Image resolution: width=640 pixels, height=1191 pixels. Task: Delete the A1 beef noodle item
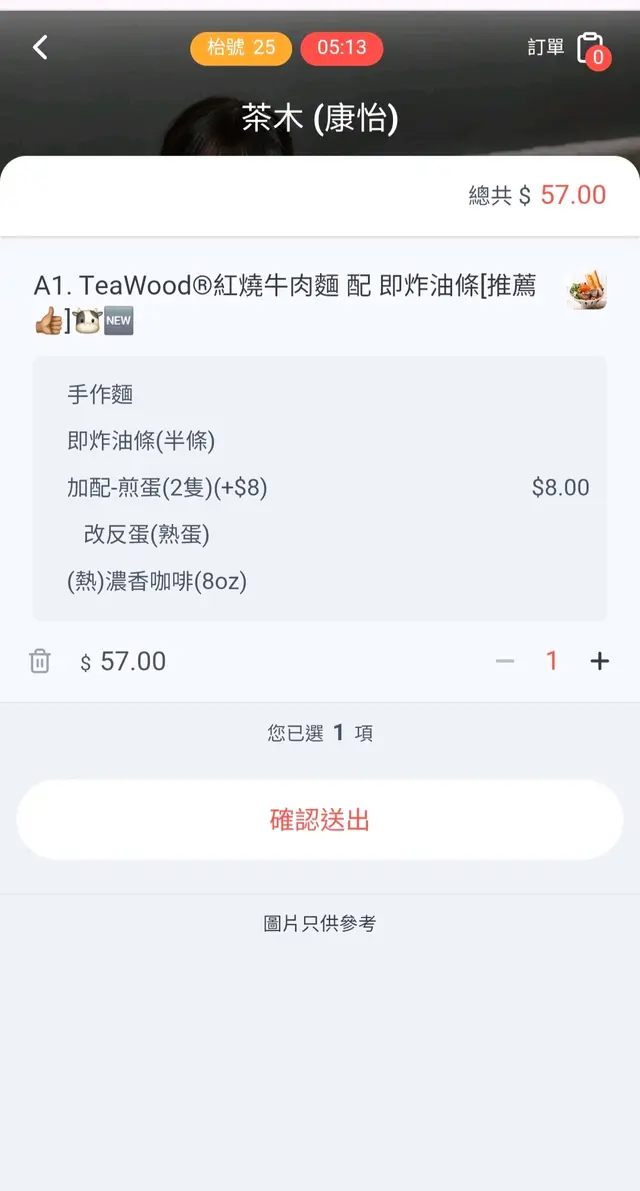40,661
